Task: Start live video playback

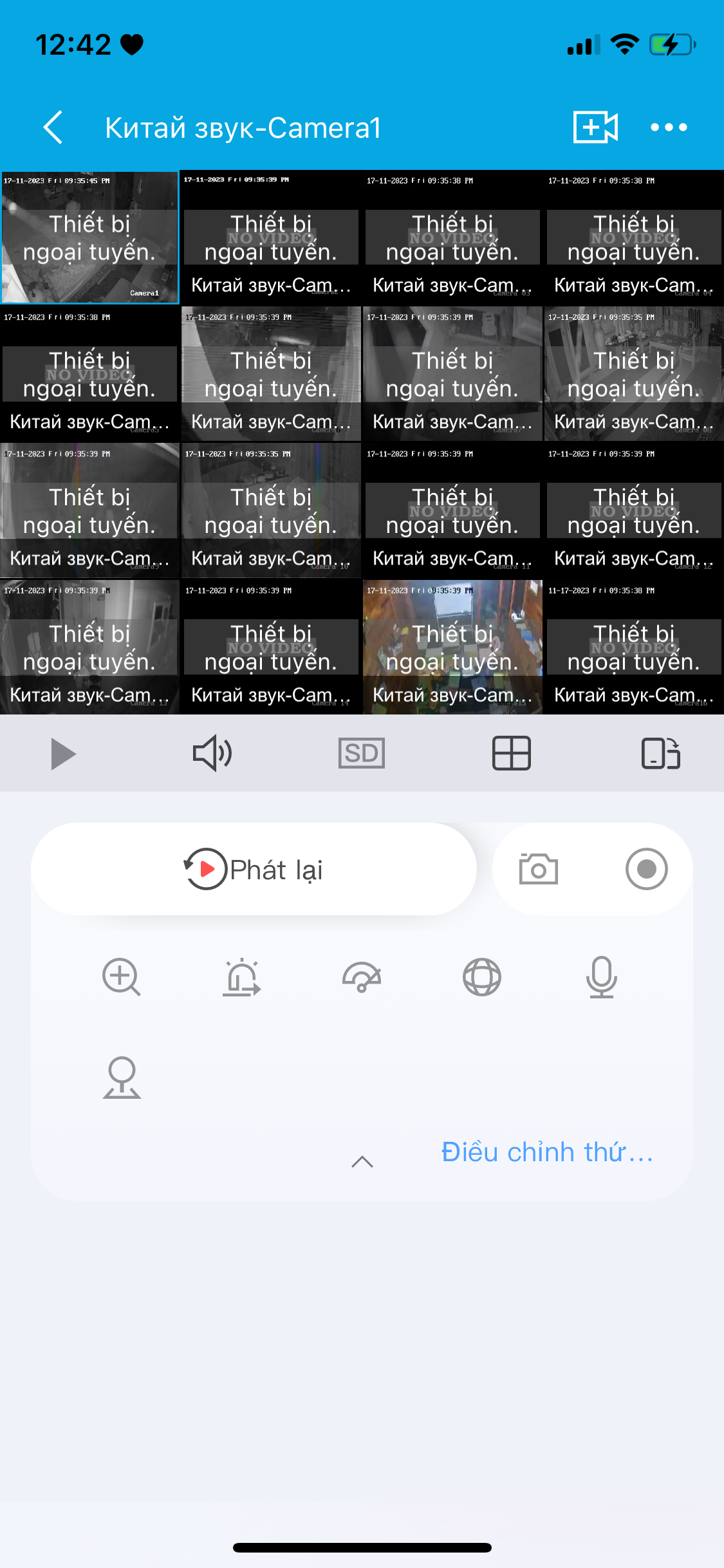Action: click(x=63, y=754)
